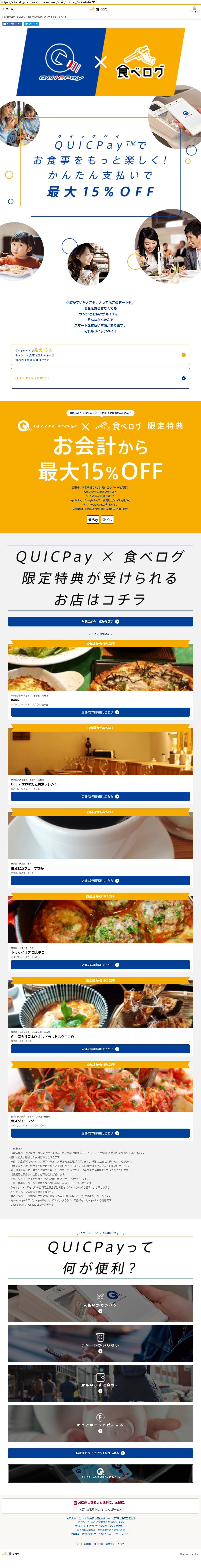Open store details for トリッペリア コルテロ

click(100, 965)
